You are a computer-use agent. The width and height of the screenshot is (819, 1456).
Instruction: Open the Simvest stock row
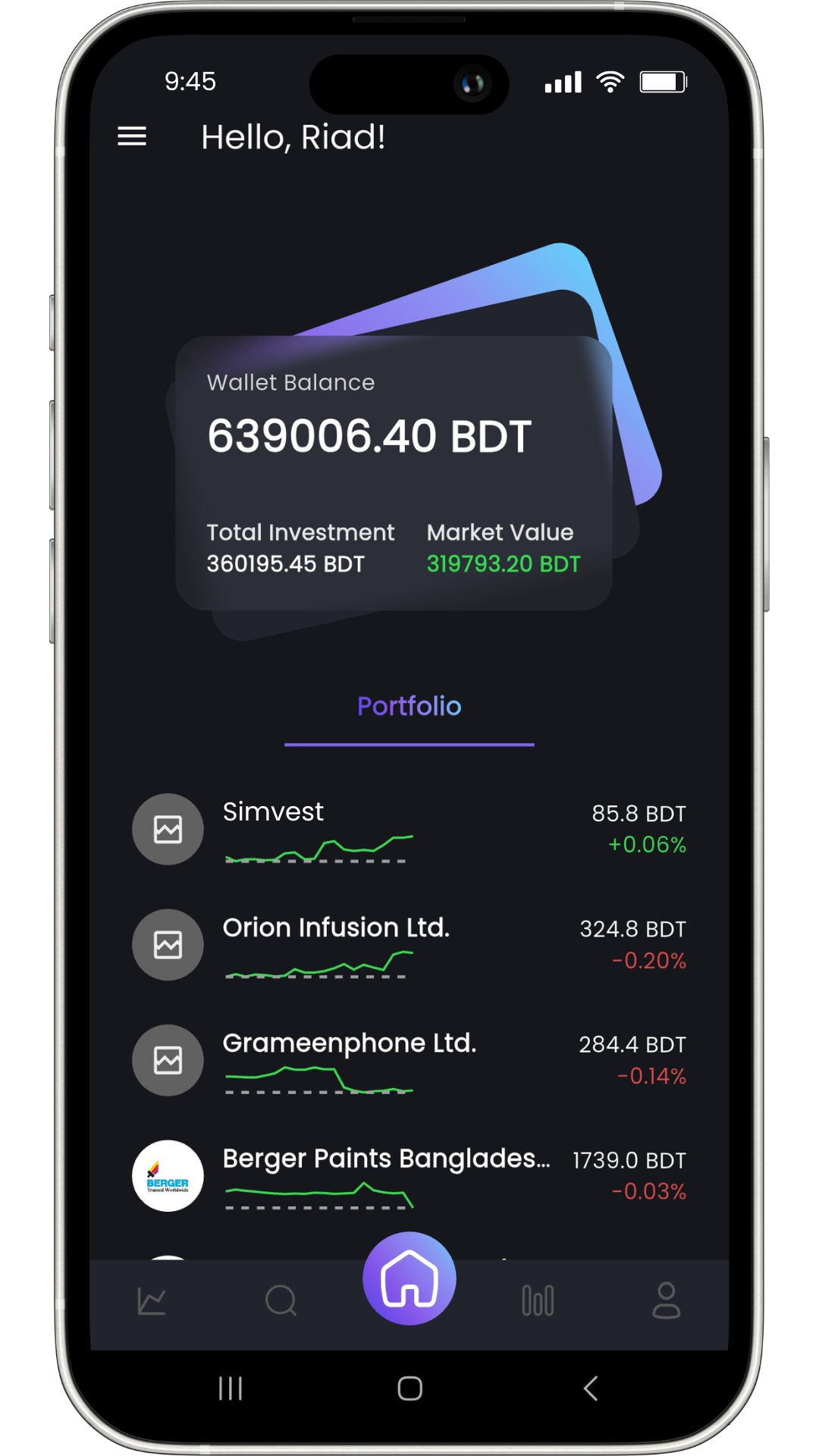[409, 829]
